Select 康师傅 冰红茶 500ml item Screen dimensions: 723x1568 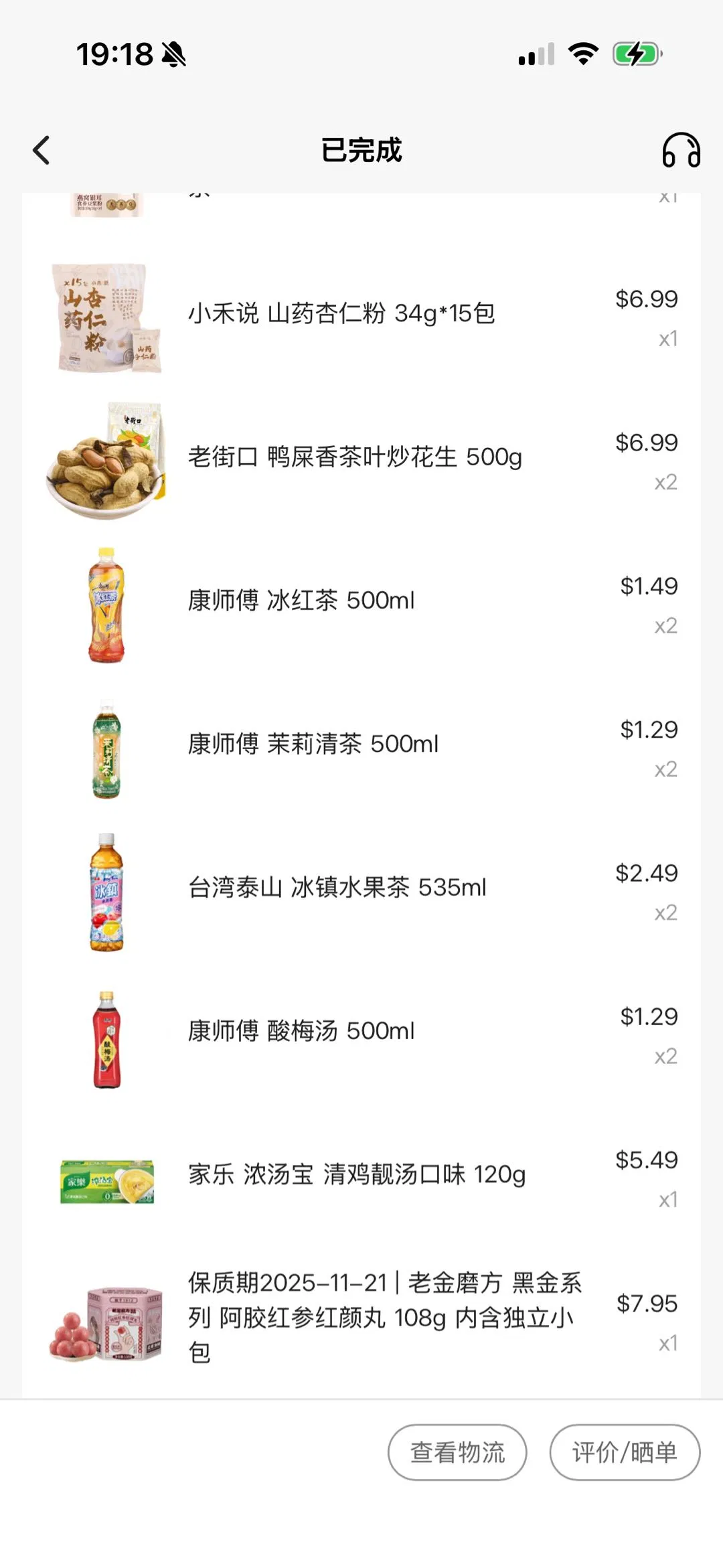(x=301, y=601)
